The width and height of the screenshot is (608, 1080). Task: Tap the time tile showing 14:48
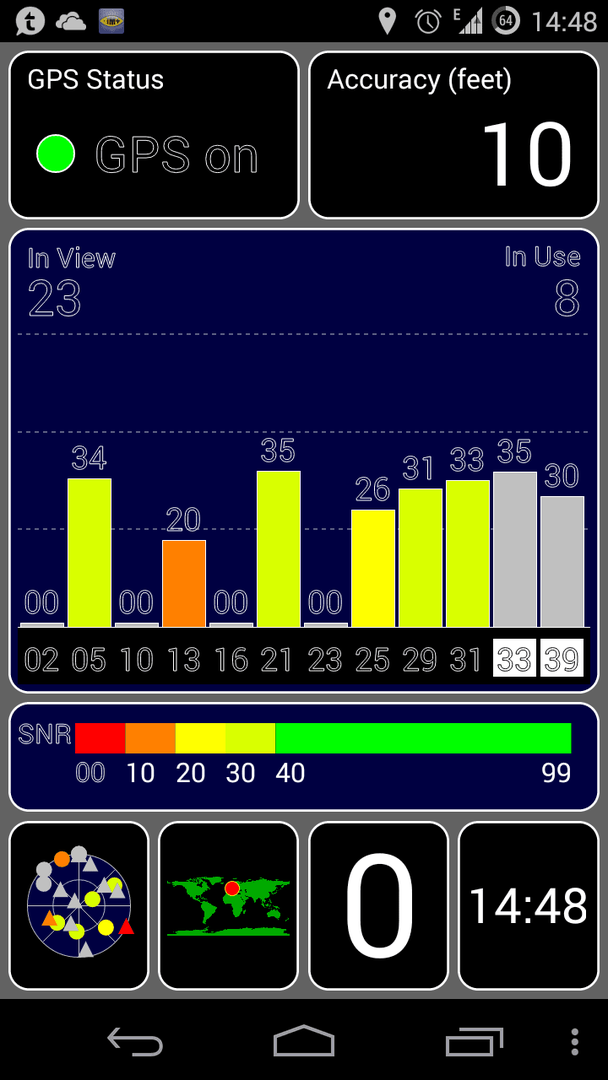coord(529,905)
